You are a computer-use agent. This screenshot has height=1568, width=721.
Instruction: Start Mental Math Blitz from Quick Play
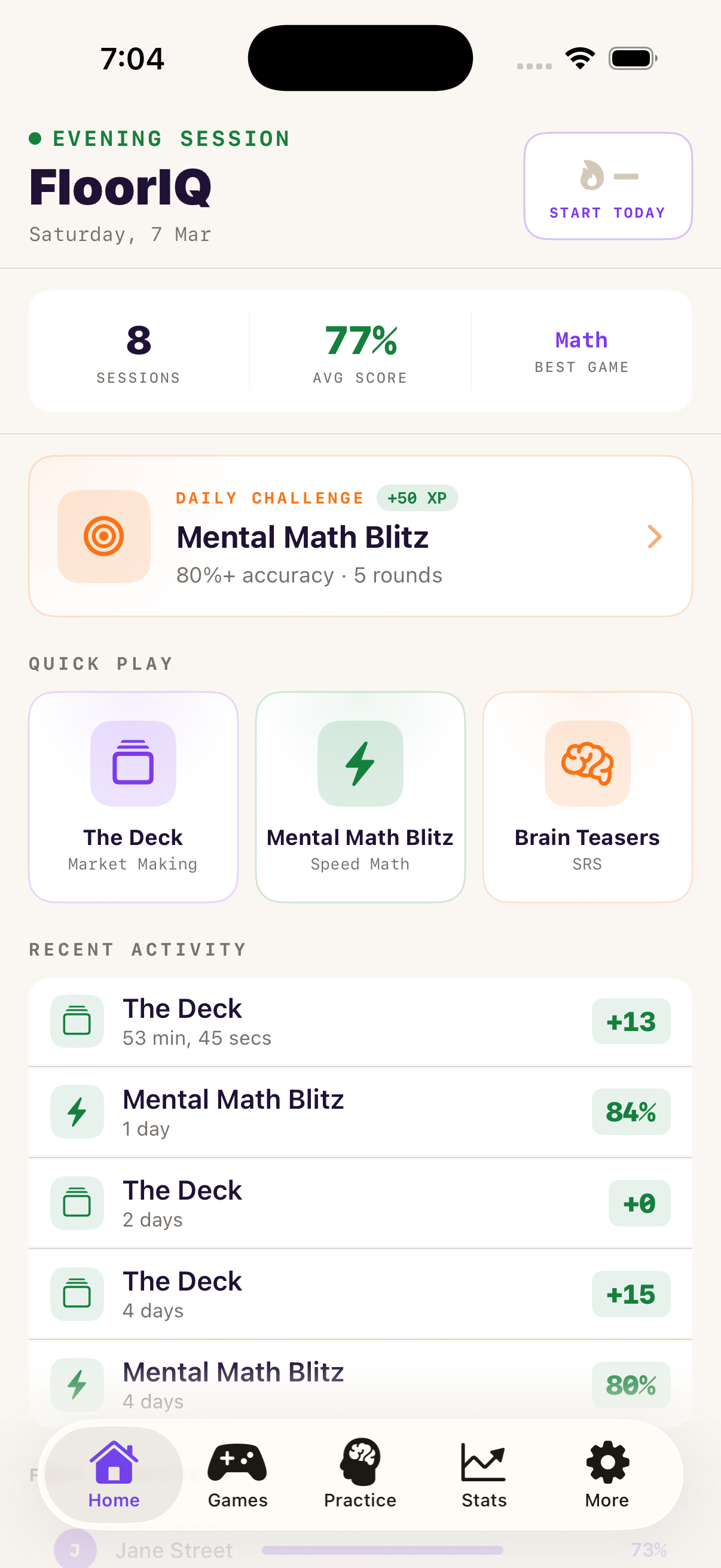point(360,796)
